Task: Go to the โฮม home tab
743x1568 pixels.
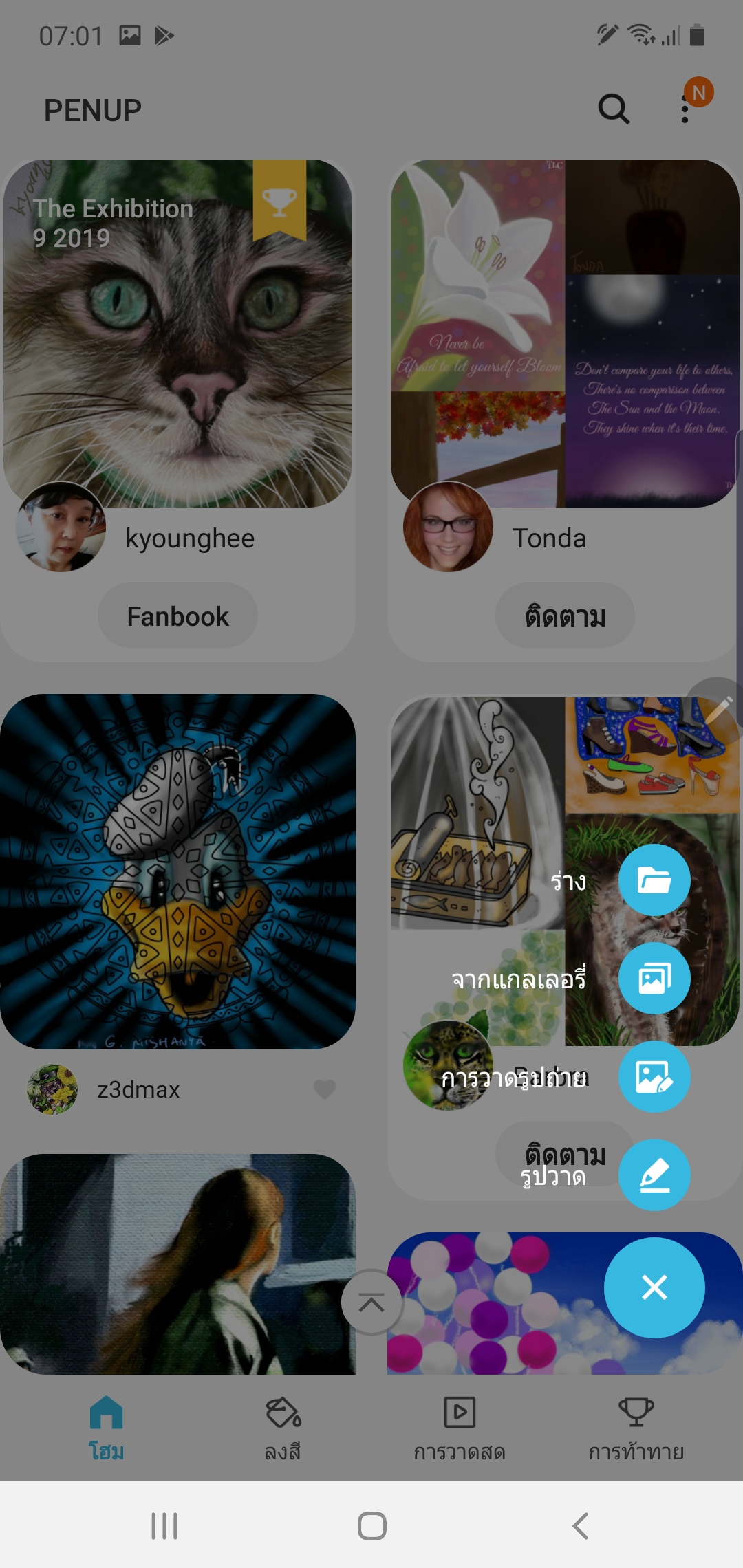Action: click(106, 1428)
